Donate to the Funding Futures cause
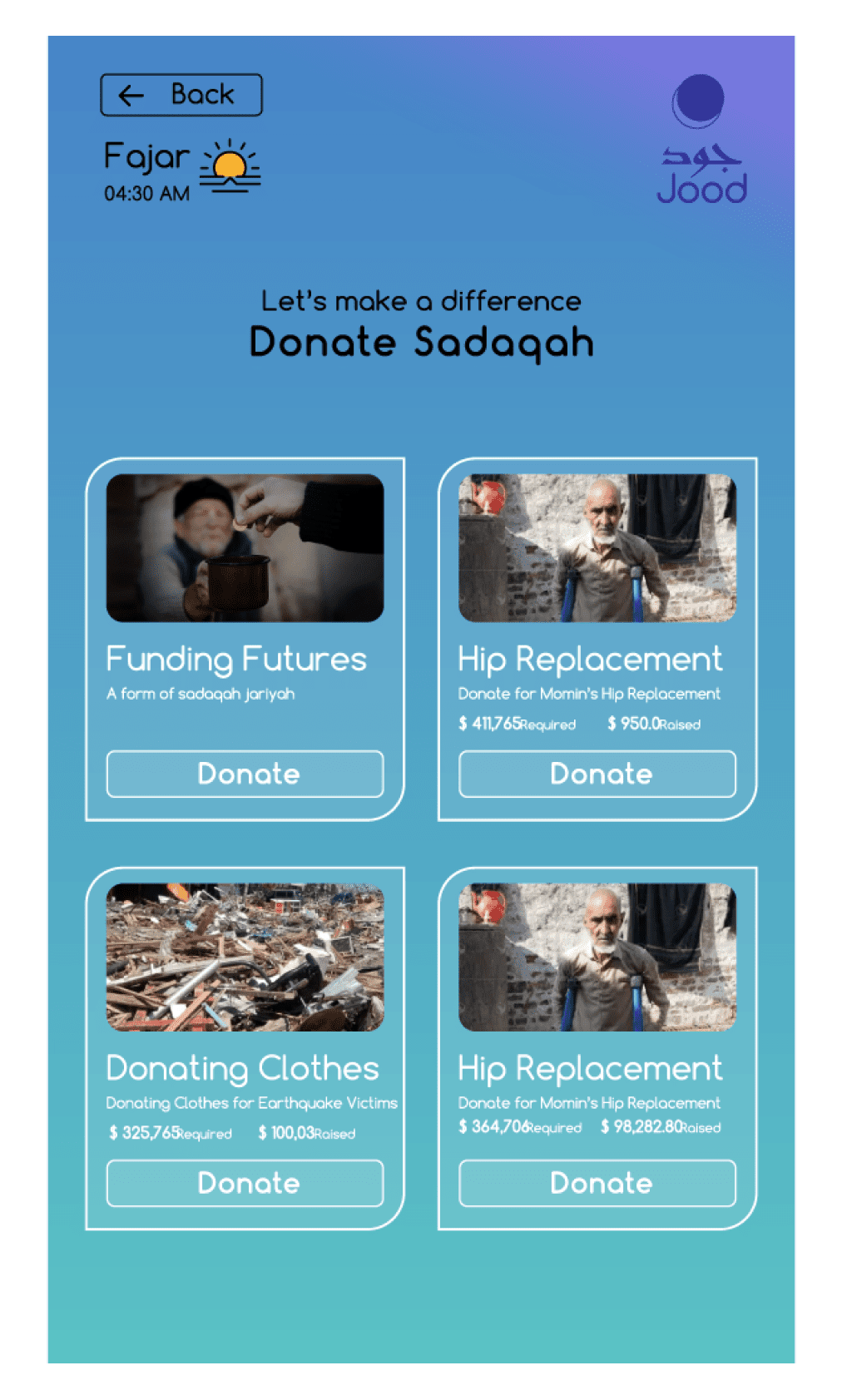The height and width of the screenshot is (1400, 842). pyautogui.click(x=245, y=774)
